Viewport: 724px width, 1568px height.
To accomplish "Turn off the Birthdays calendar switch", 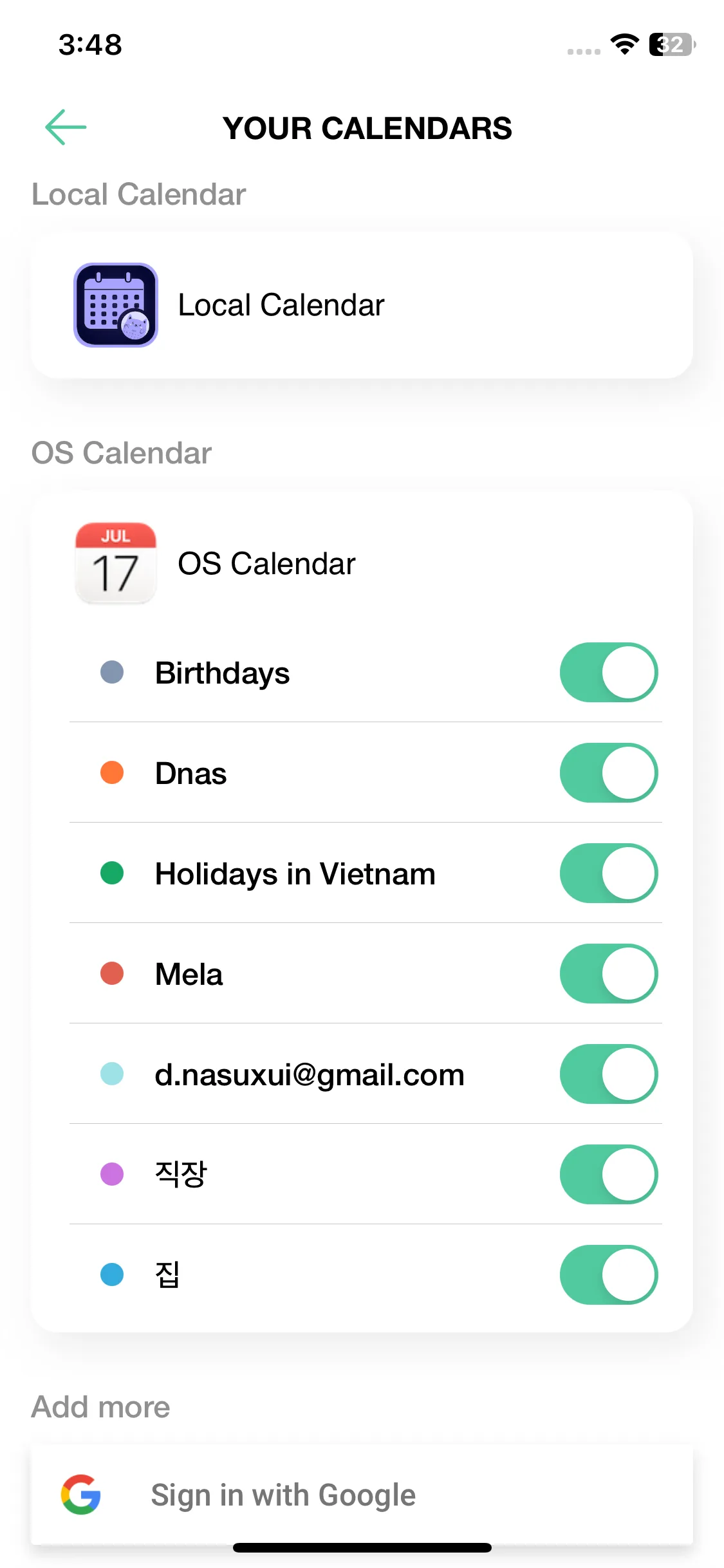I will tap(608, 673).
